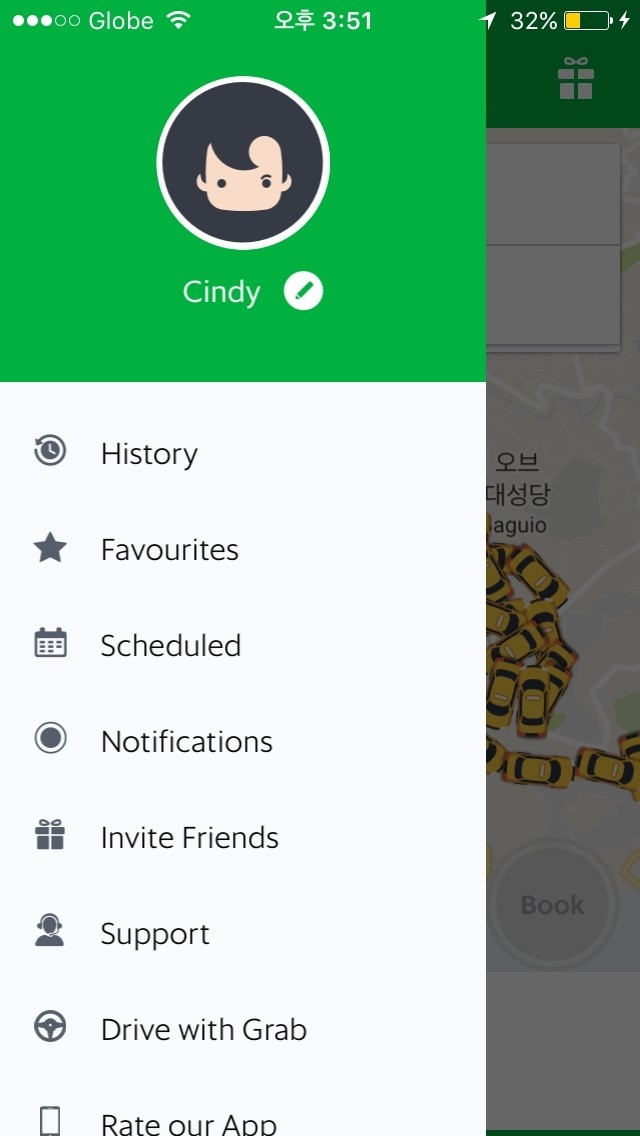The height and width of the screenshot is (1136, 640).
Task: Open ride History
Action: pos(149,453)
